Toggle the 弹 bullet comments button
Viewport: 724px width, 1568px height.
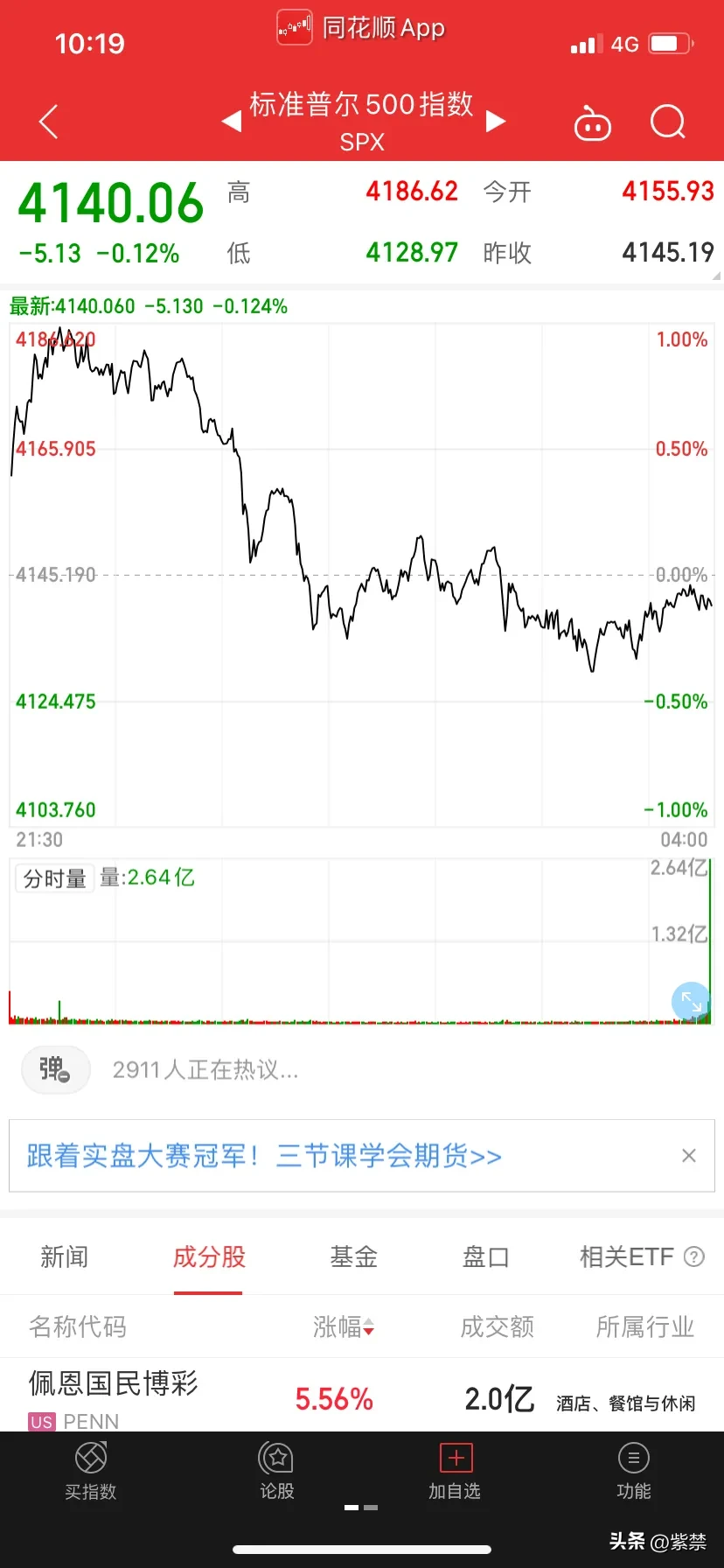pyautogui.click(x=55, y=1069)
